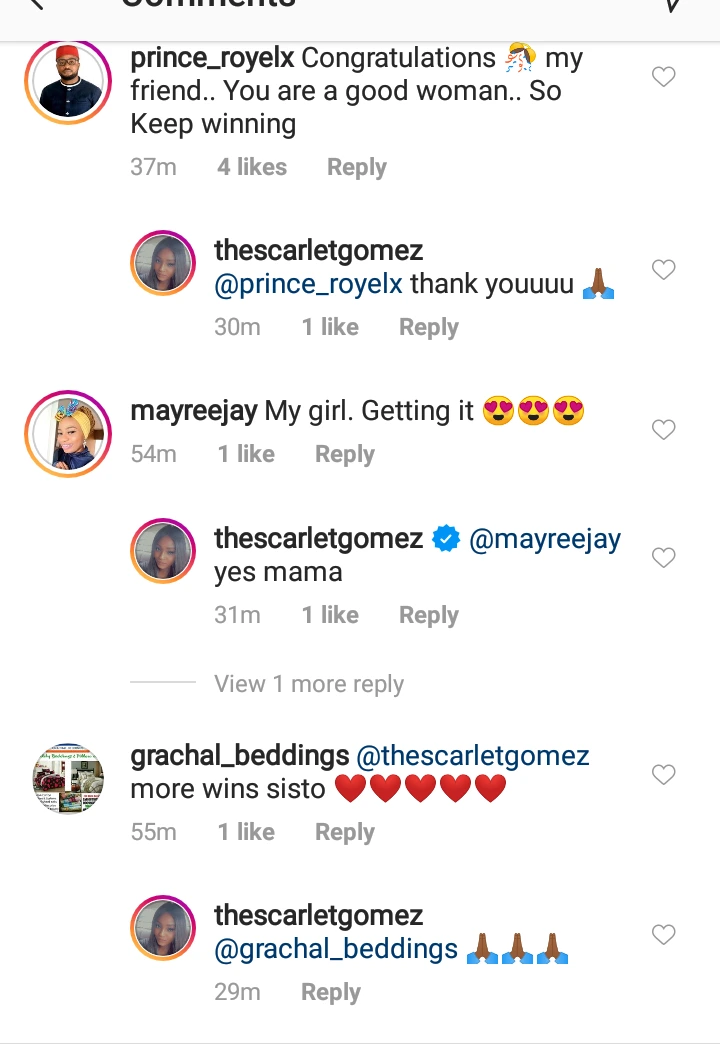Viewport: 720px width, 1057px height.
Task: Reply to thescarletgomez's praying hands comment
Action: (330, 992)
